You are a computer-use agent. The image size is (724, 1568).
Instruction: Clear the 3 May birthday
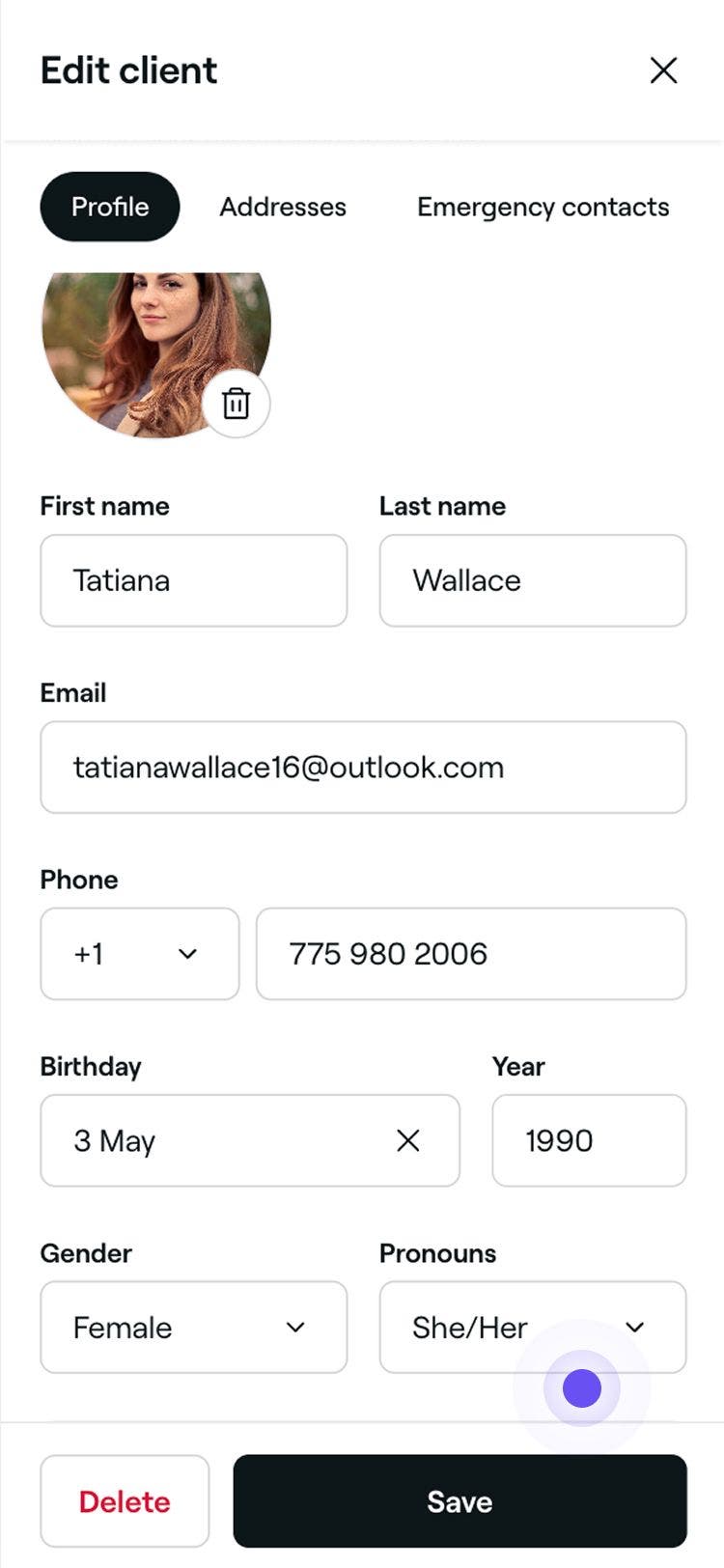[408, 1140]
